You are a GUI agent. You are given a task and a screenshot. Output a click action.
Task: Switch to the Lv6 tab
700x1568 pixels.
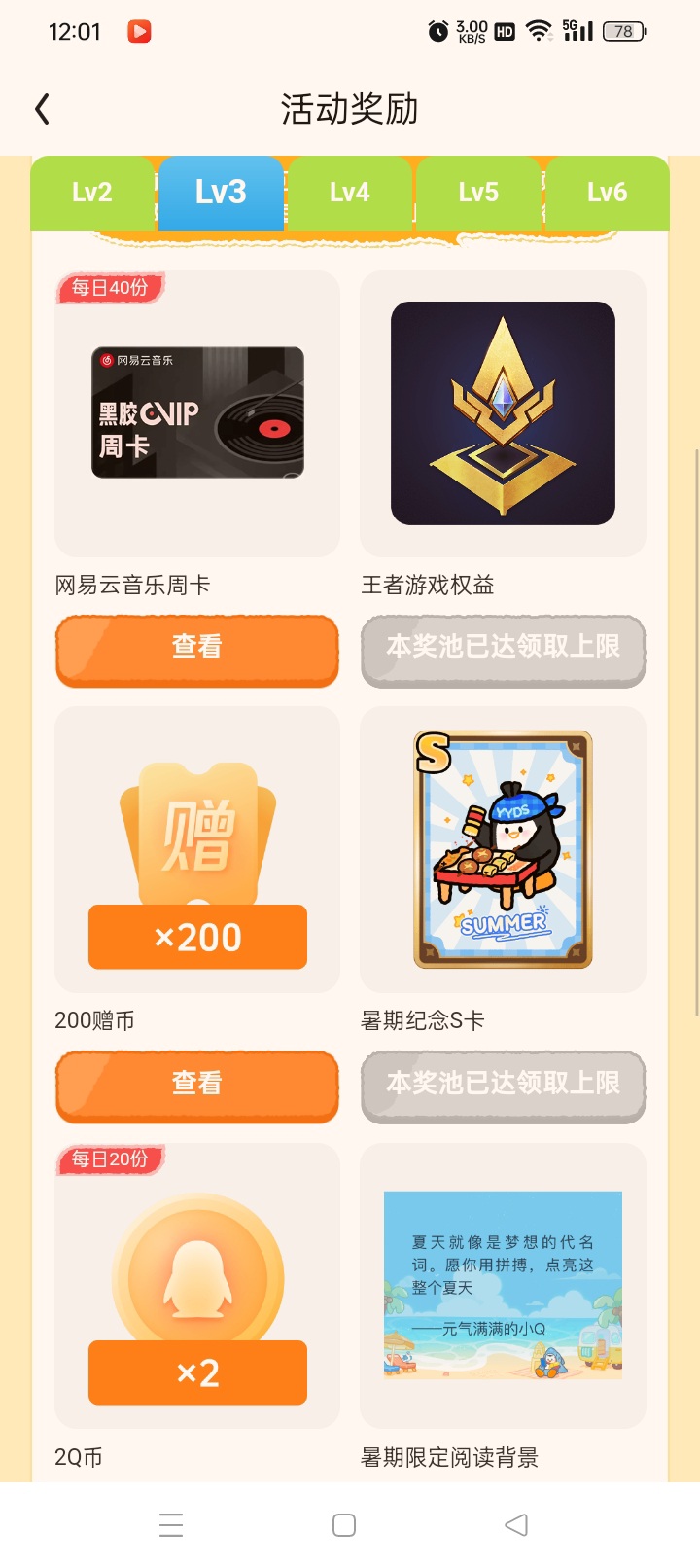(x=607, y=193)
